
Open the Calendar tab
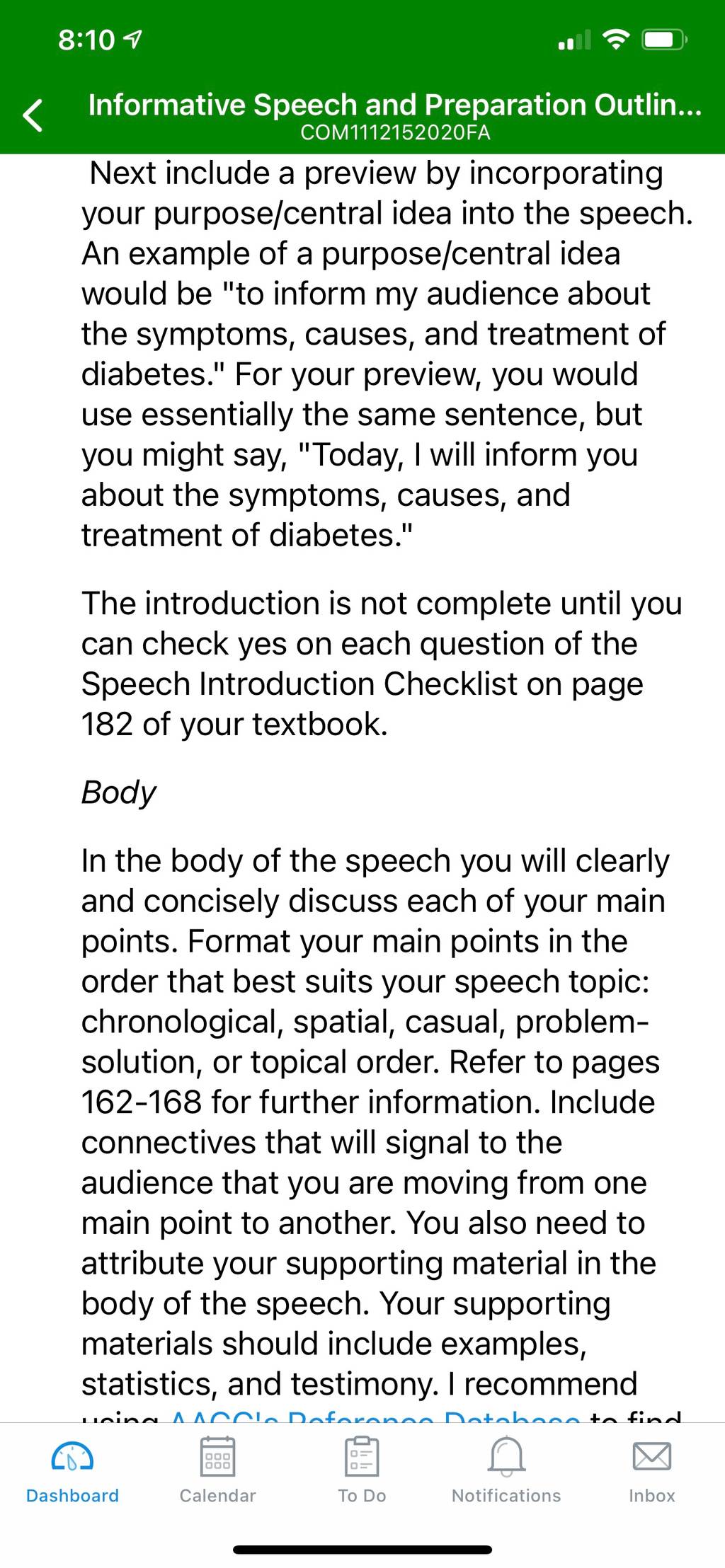(217, 1470)
